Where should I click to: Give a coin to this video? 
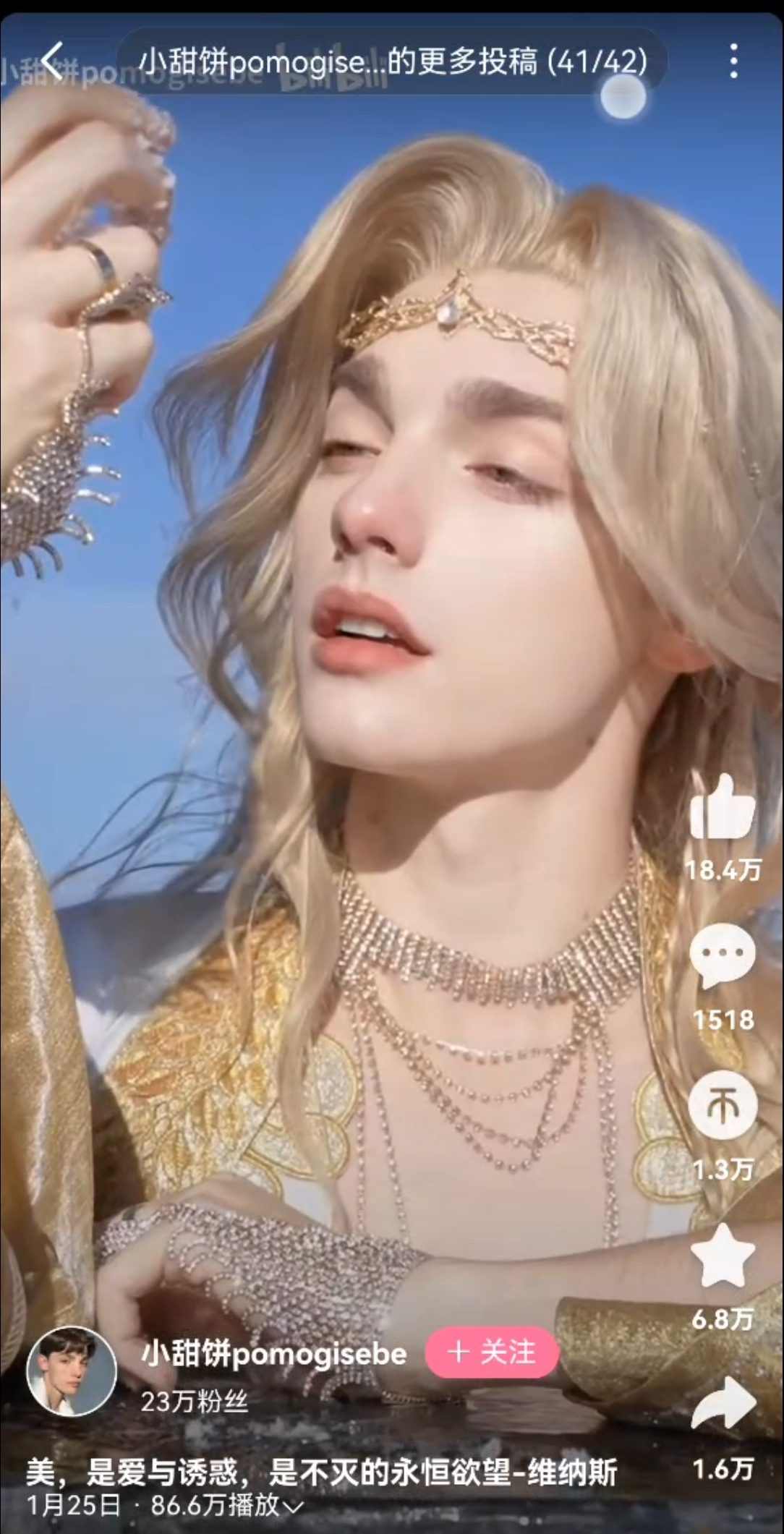point(723,1107)
